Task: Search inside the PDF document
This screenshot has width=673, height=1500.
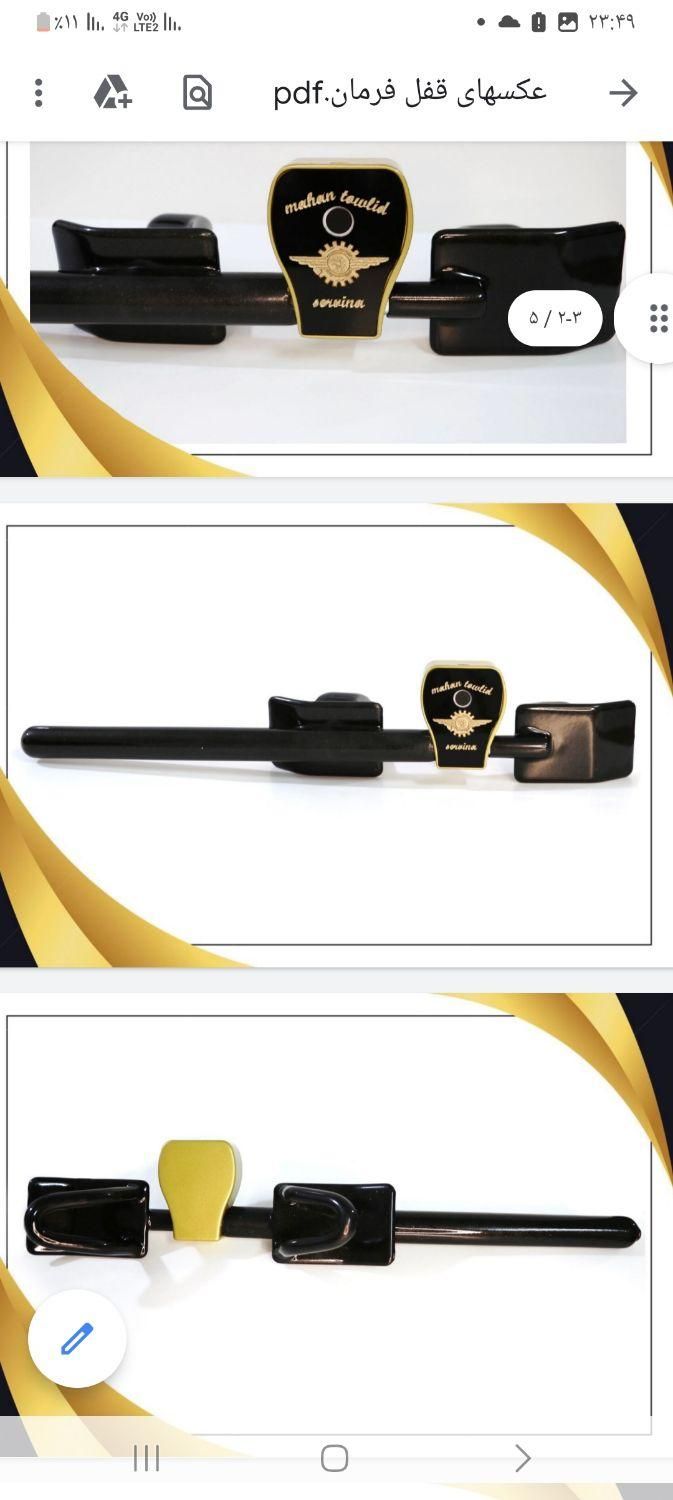Action: point(198,93)
